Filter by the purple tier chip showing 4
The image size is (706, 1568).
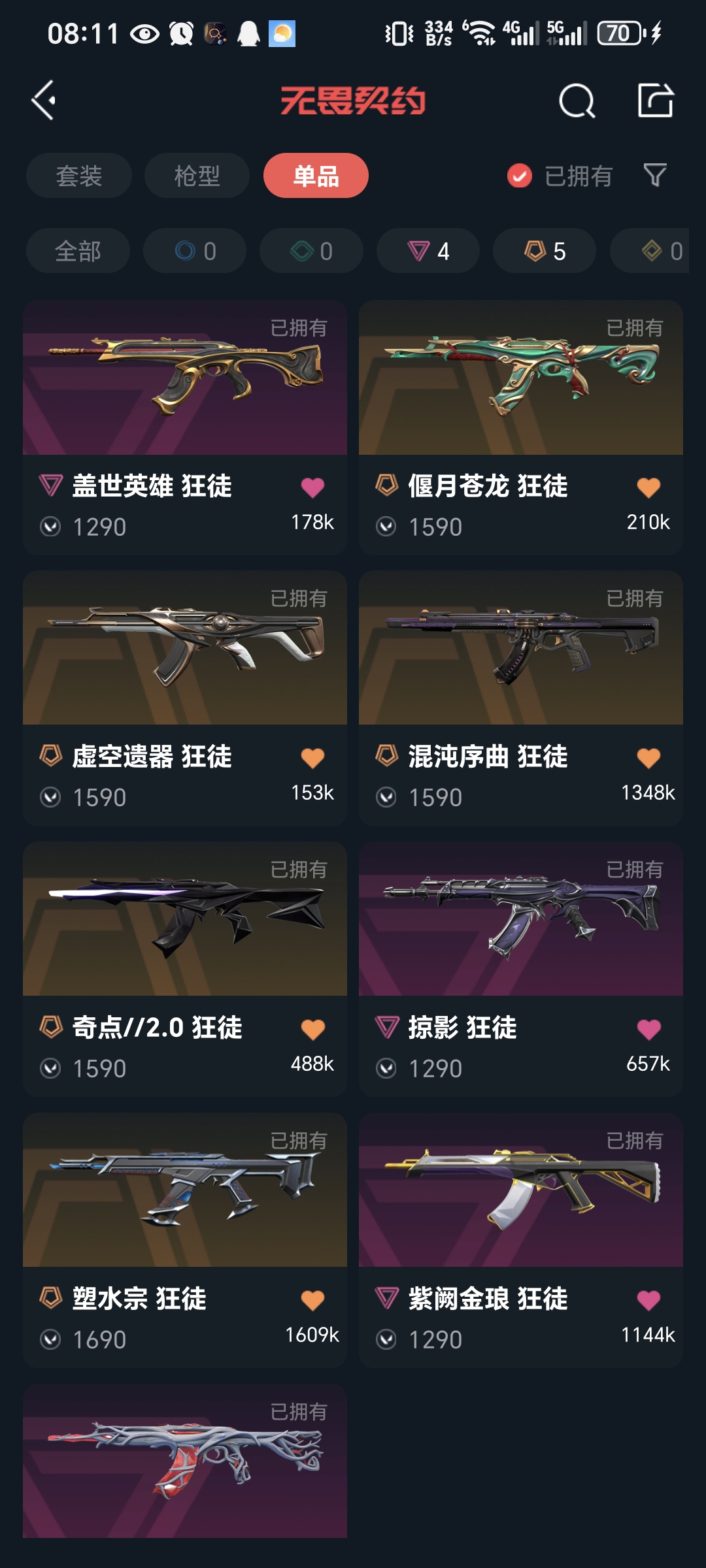(x=428, y=251)
